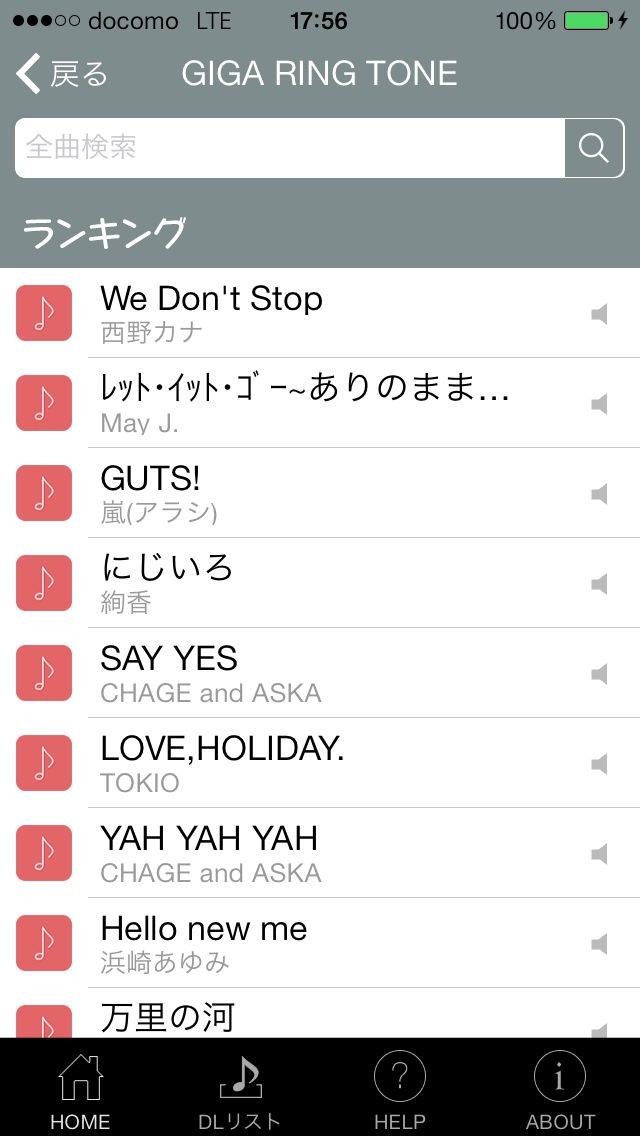The height and width of the screenshot is (1136, 640).
Task: Select the song にじいろ
Action: coord(320,582)
